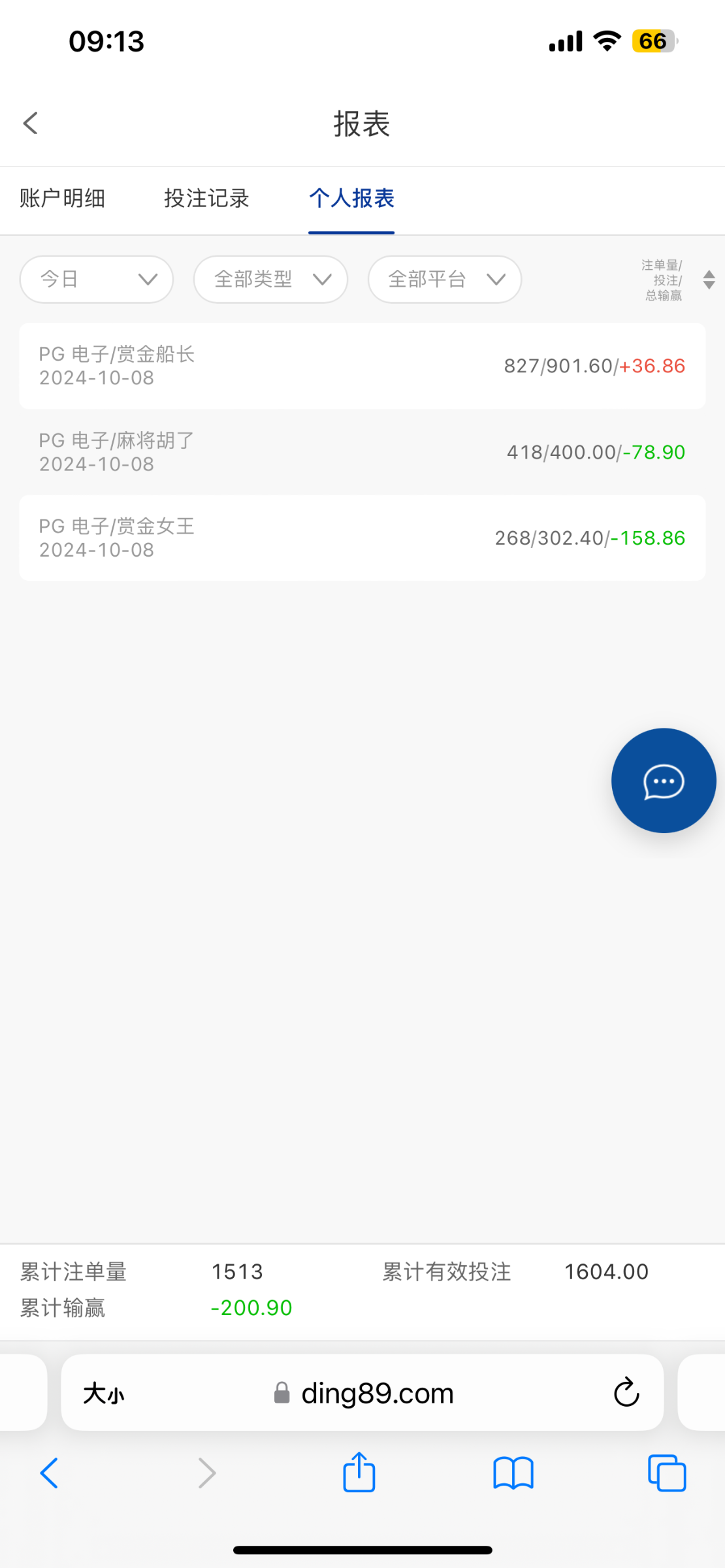Show all open Safari tabs
Image resolution: width=725 pixels, height=1568 pixels.
click(x=666, y=1473)
